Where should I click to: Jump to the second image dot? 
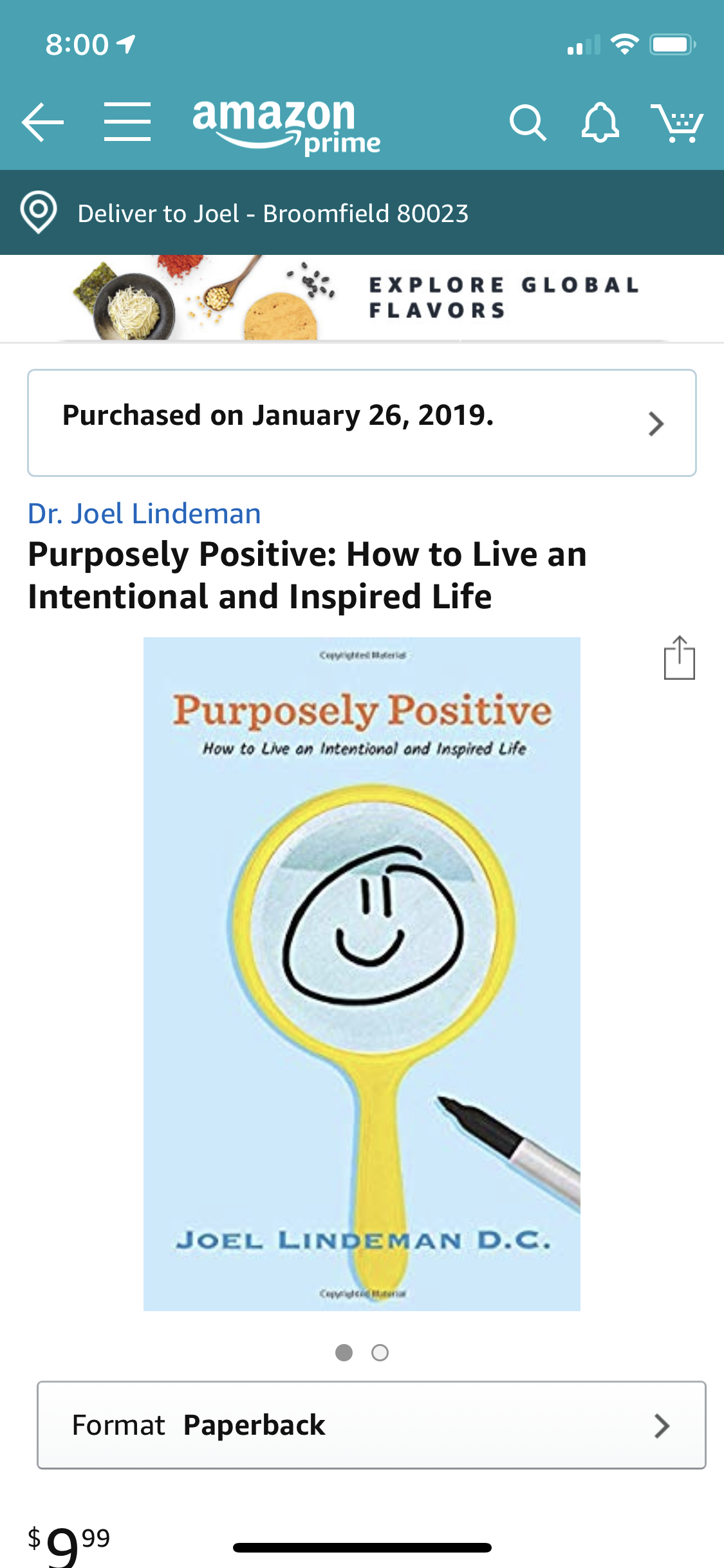coord(380,1353)
